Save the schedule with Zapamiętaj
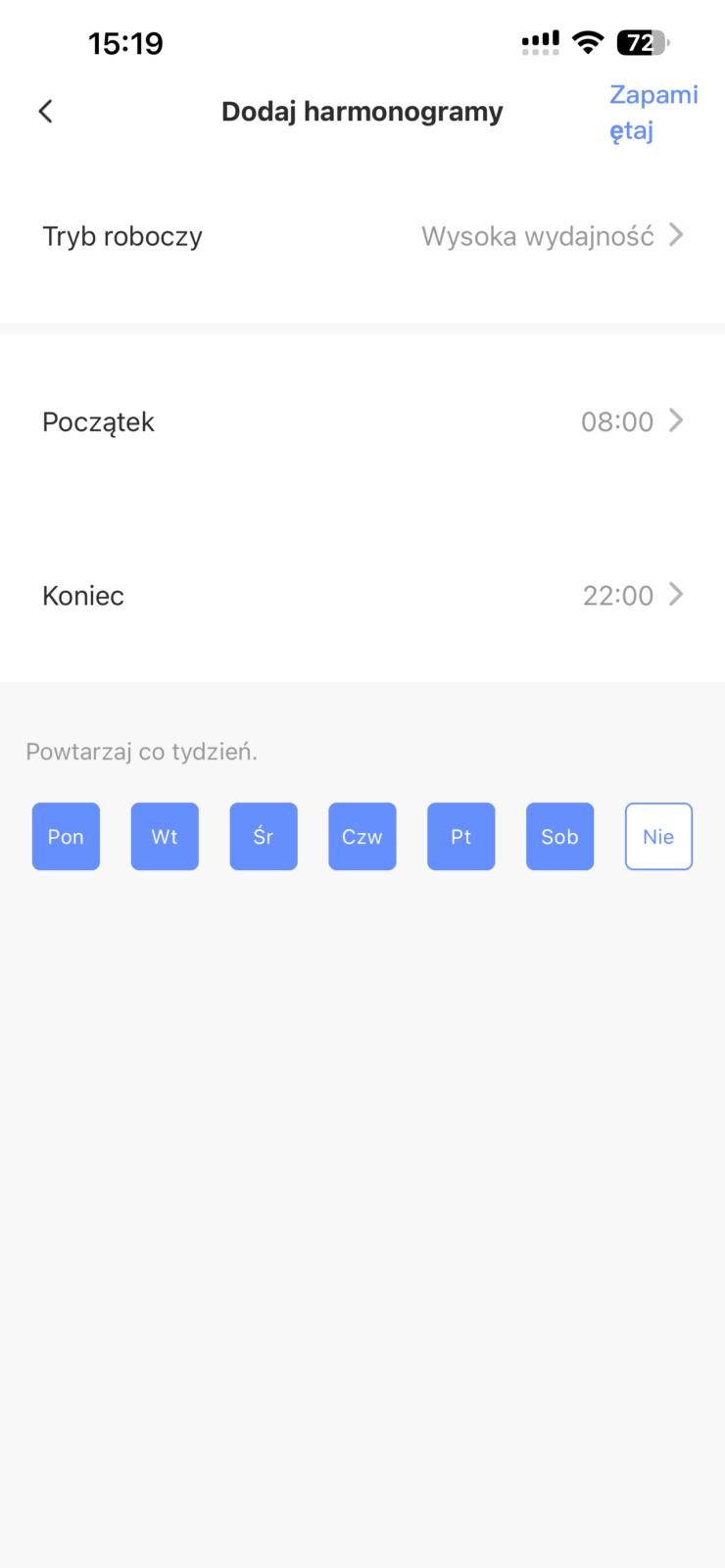This screenshot has width=725, height=1568. click(652, 113)
